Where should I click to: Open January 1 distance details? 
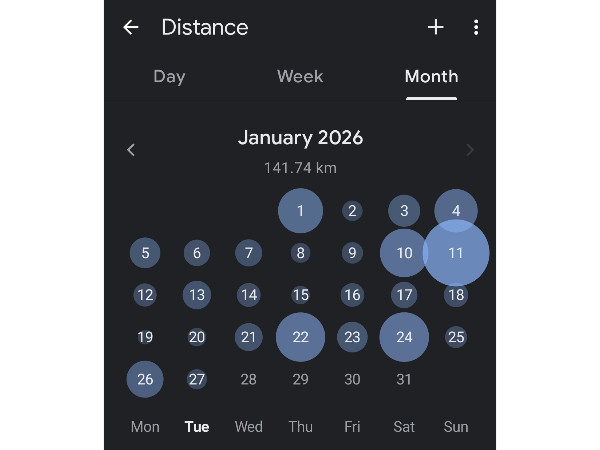click(300, 211)
